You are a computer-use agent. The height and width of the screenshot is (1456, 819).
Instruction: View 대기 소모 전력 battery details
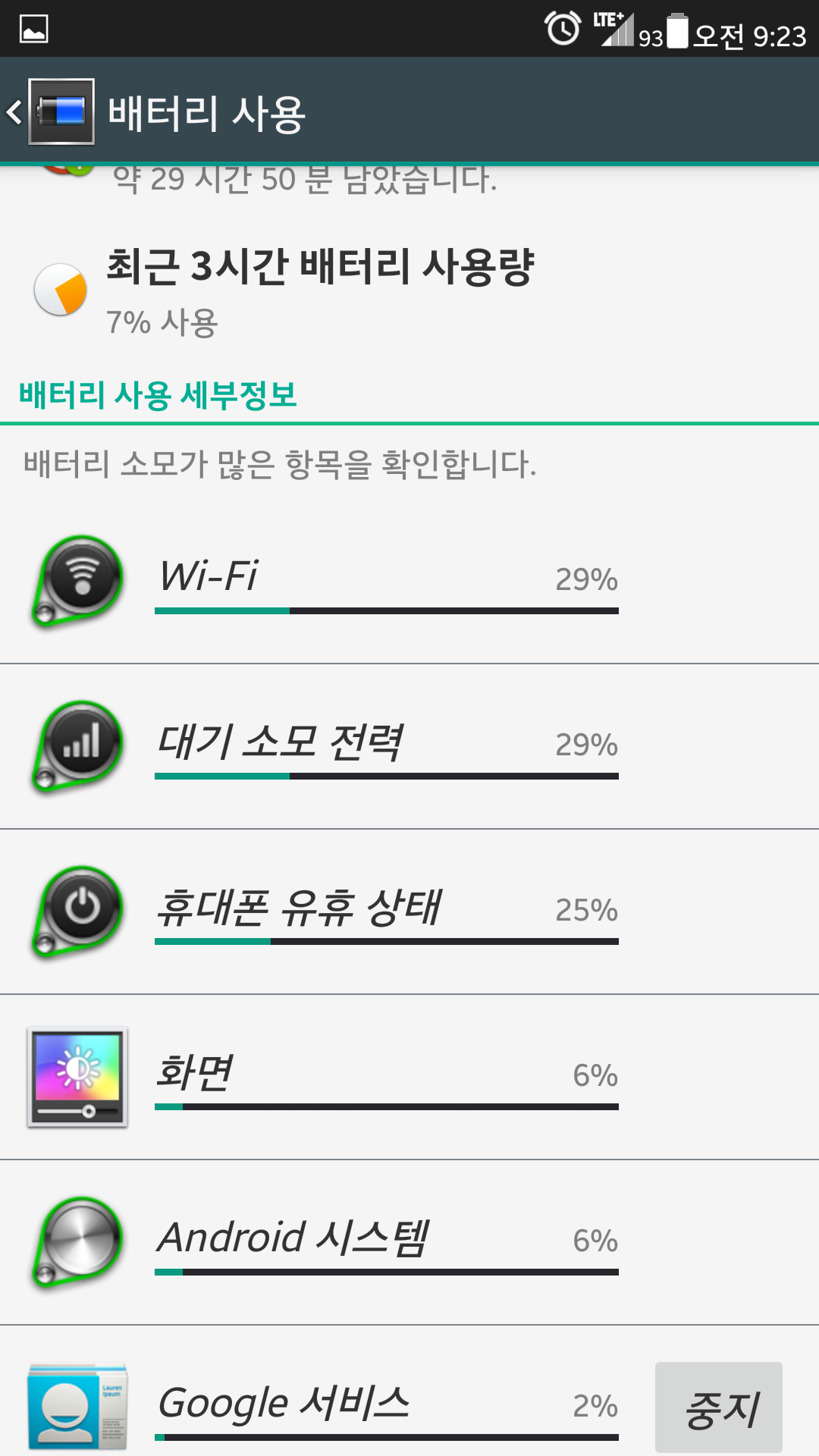tap(387, 747)
